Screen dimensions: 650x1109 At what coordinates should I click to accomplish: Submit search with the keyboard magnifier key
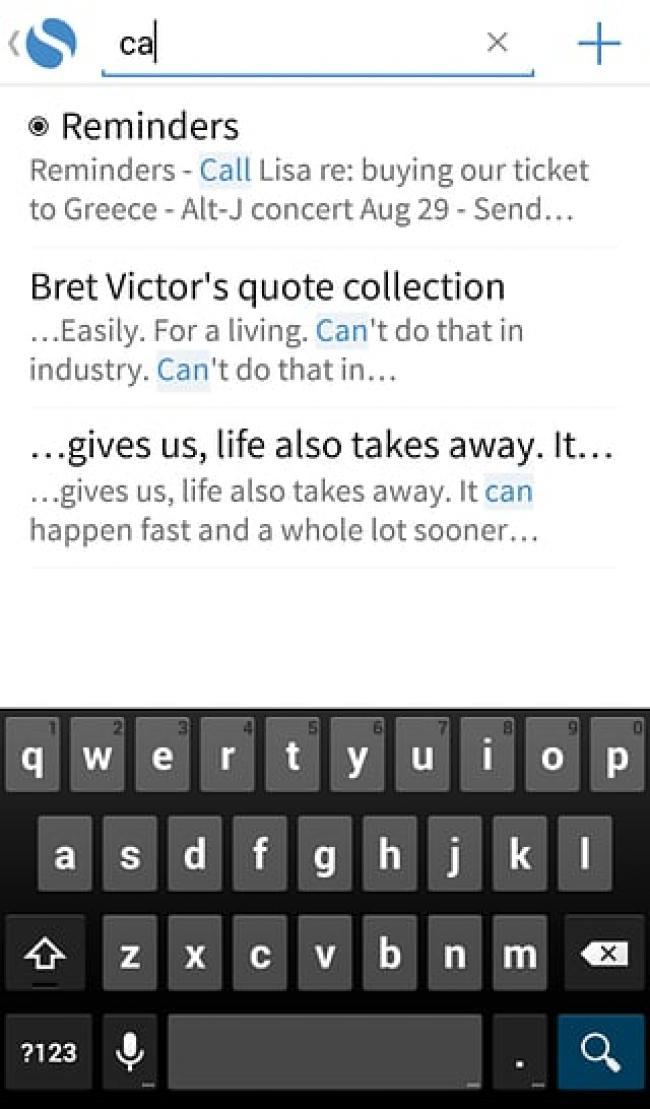tap(600, 1051)
